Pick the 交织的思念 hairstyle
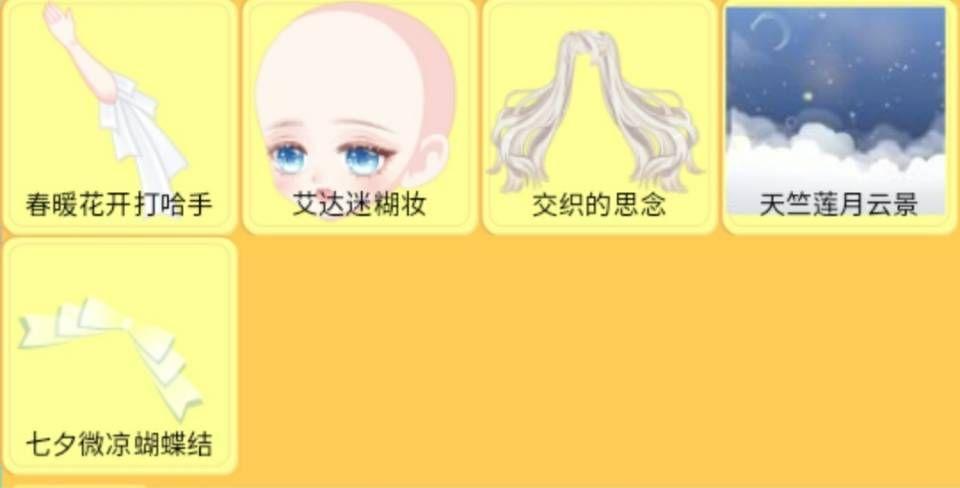960x488 pixels. [599, 115]
